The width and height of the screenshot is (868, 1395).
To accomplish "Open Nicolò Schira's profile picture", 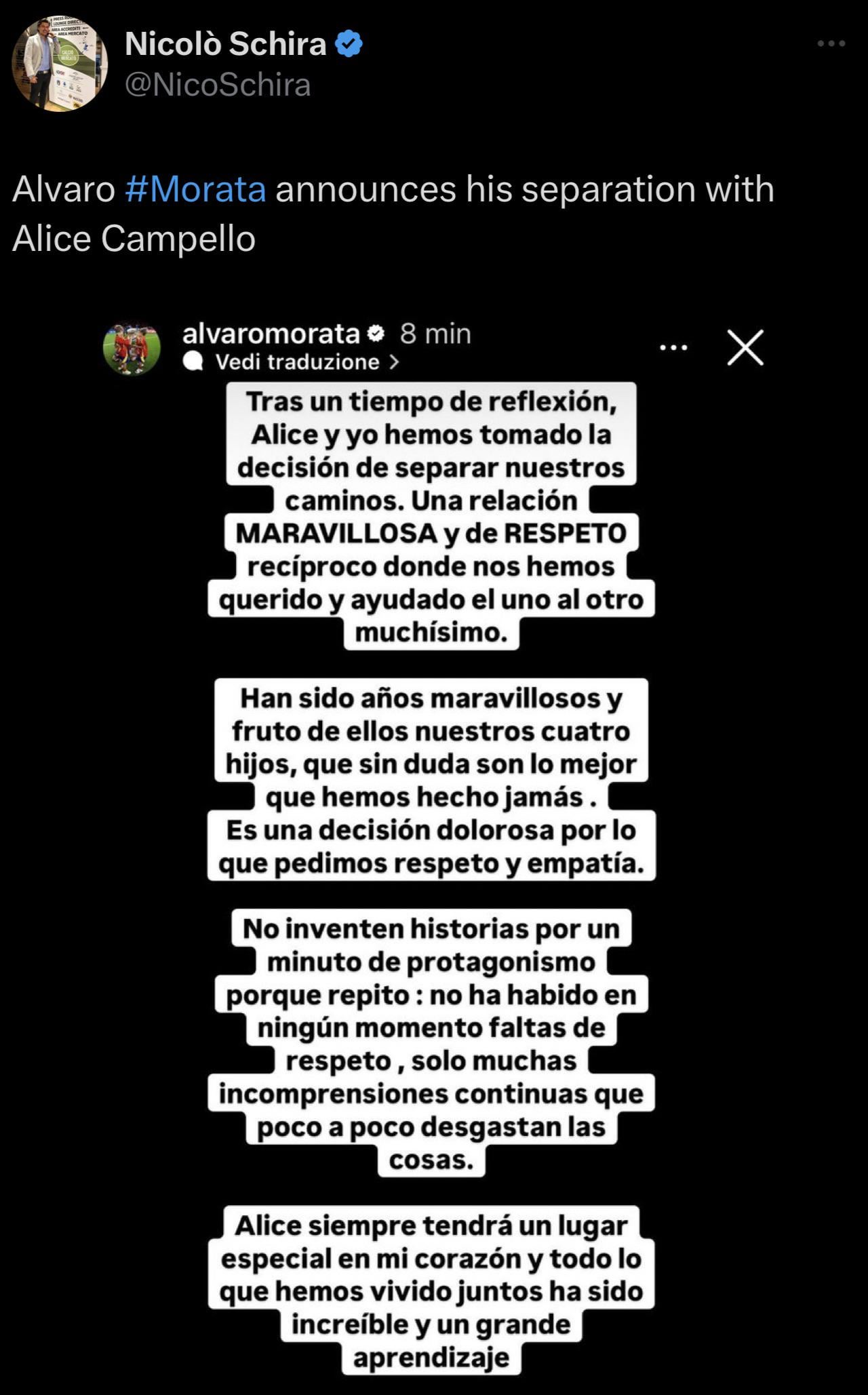I will (x=60, y=64).
